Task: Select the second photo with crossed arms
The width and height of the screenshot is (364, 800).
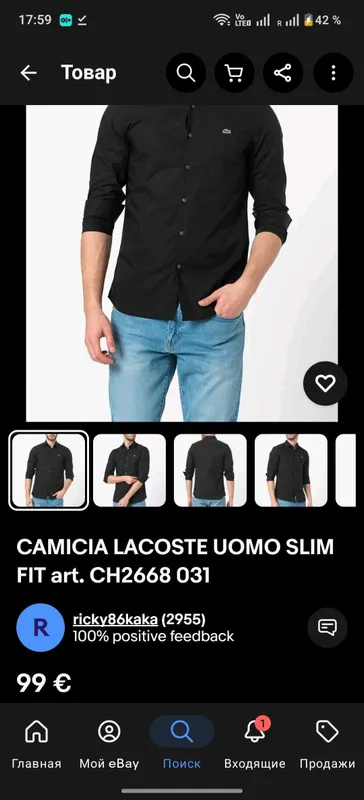Action: point(129,470)
